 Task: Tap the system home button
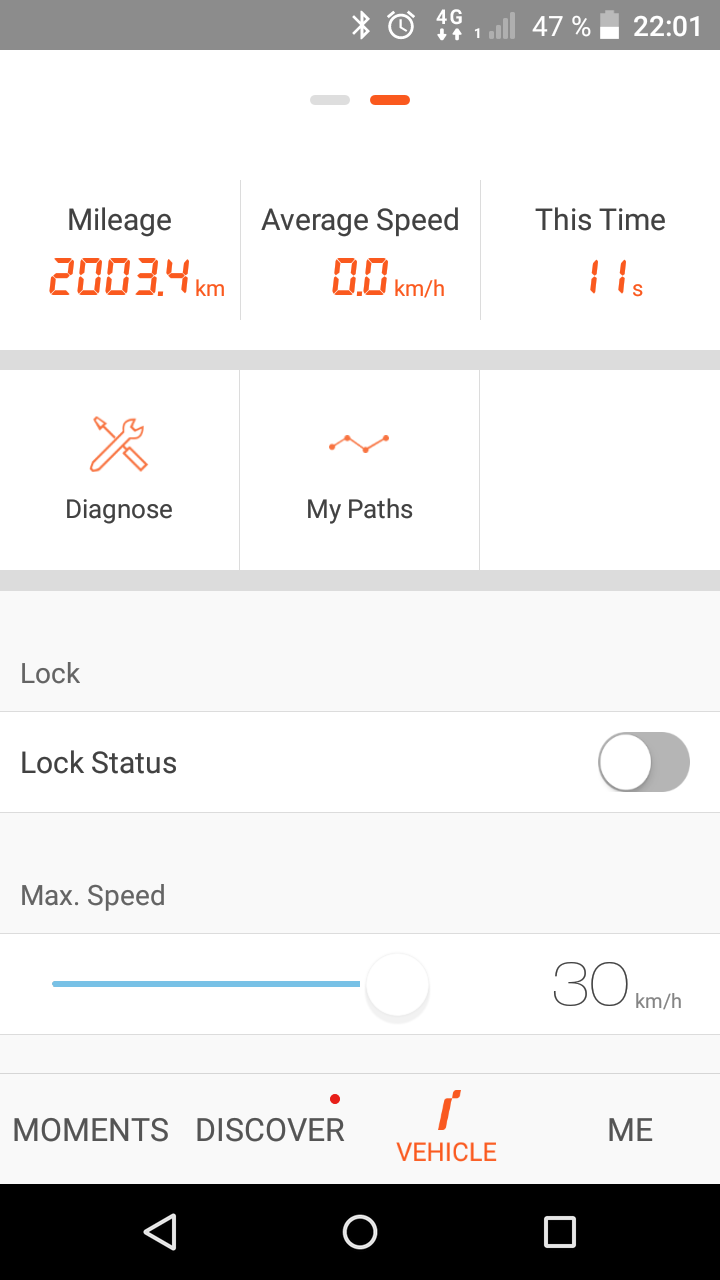(x=360, y=1232)
